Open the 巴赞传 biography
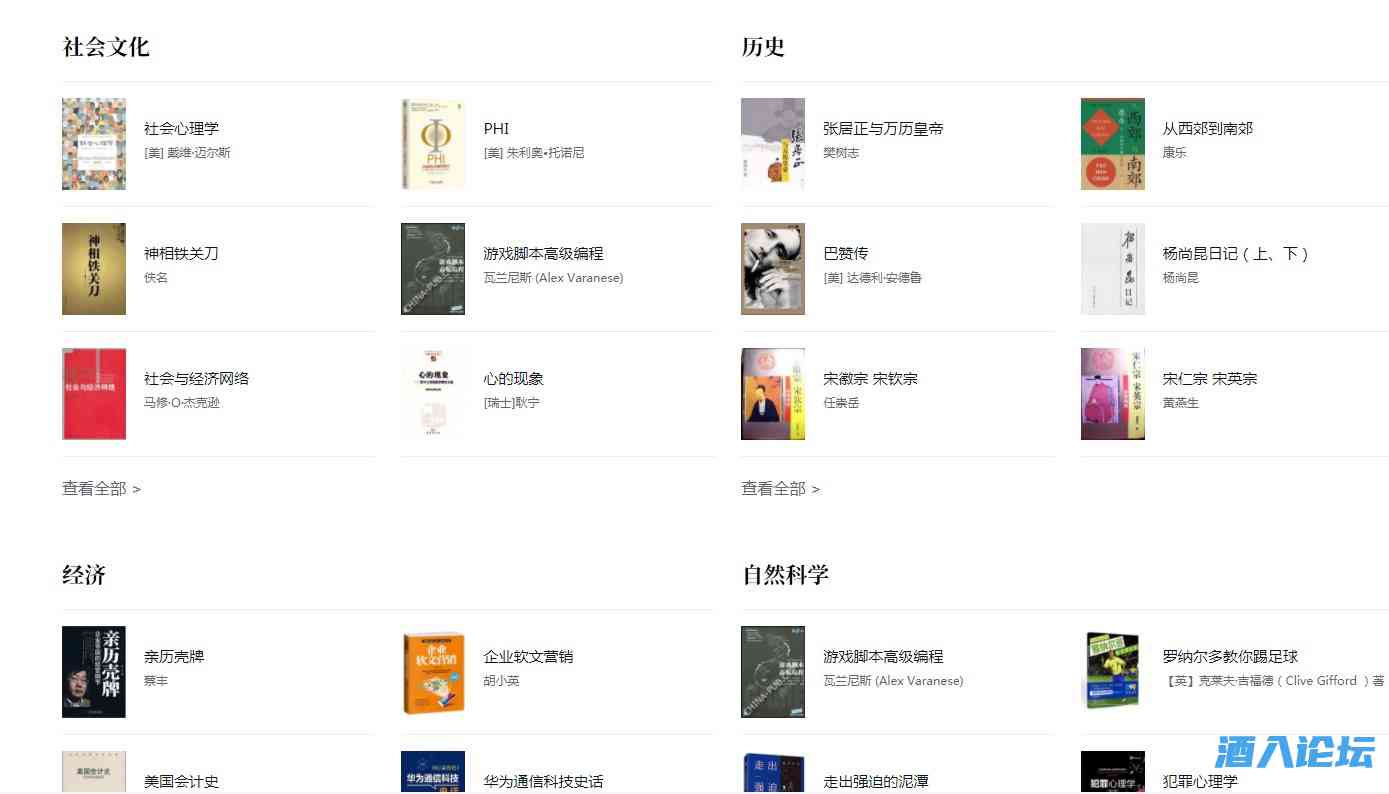 click(x=845, y=254)
